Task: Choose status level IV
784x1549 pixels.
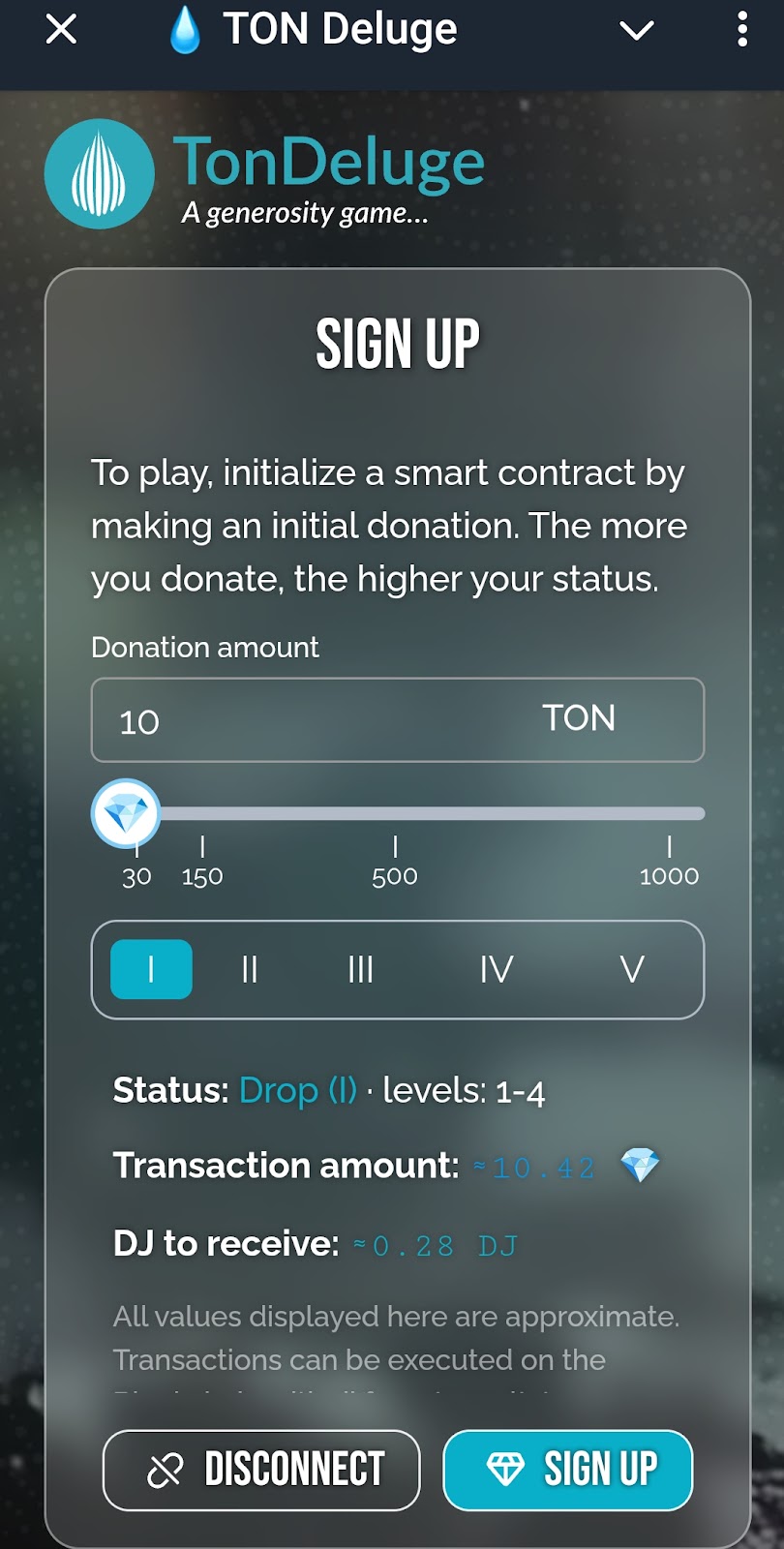Action: (496, 969)
